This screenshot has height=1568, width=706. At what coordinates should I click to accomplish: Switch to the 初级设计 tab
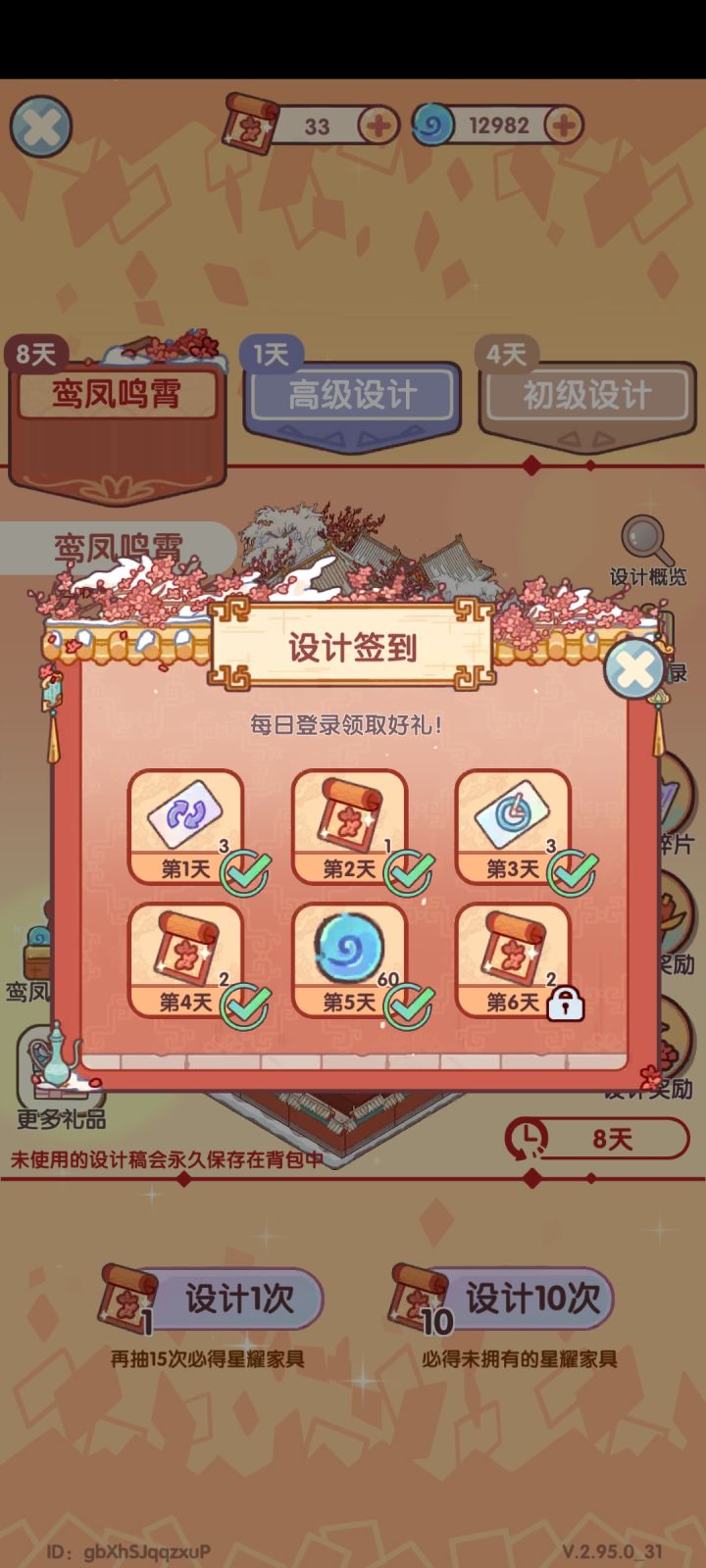click(588, 392)
